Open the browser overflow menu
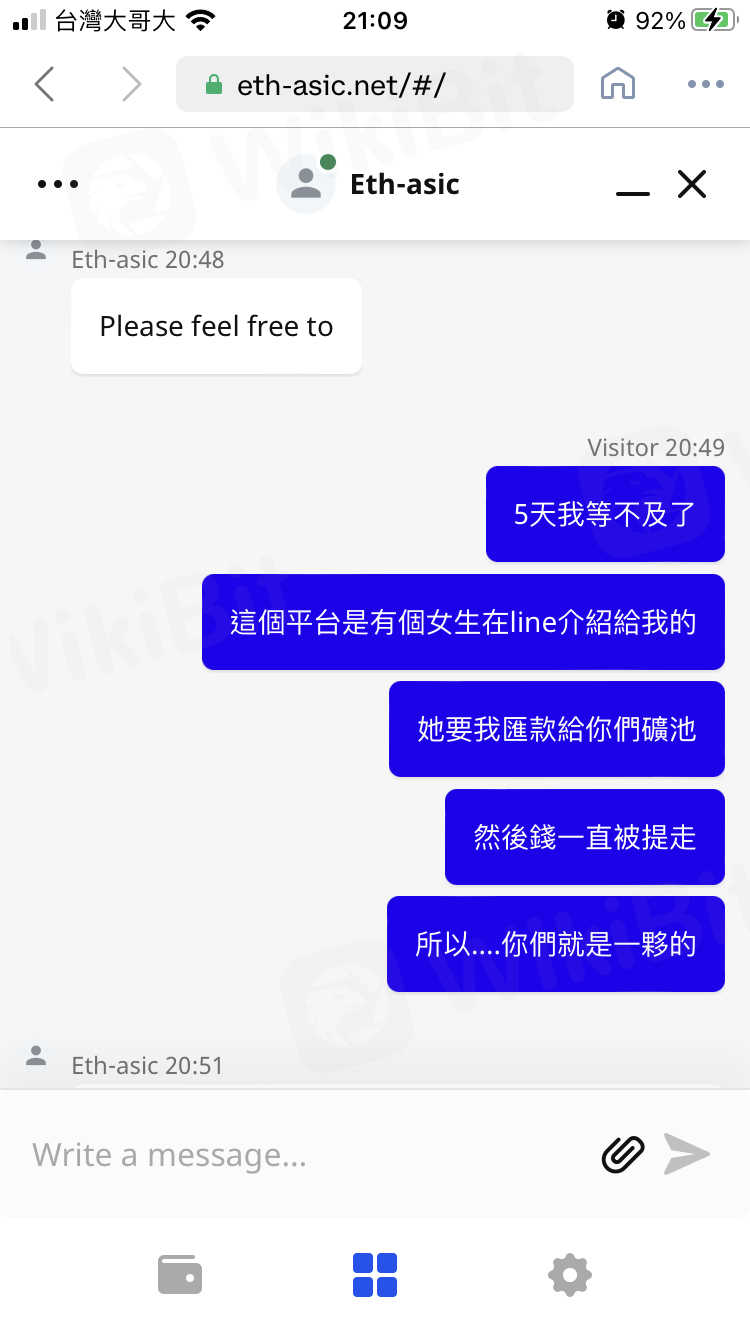 (x=705, y=85)
